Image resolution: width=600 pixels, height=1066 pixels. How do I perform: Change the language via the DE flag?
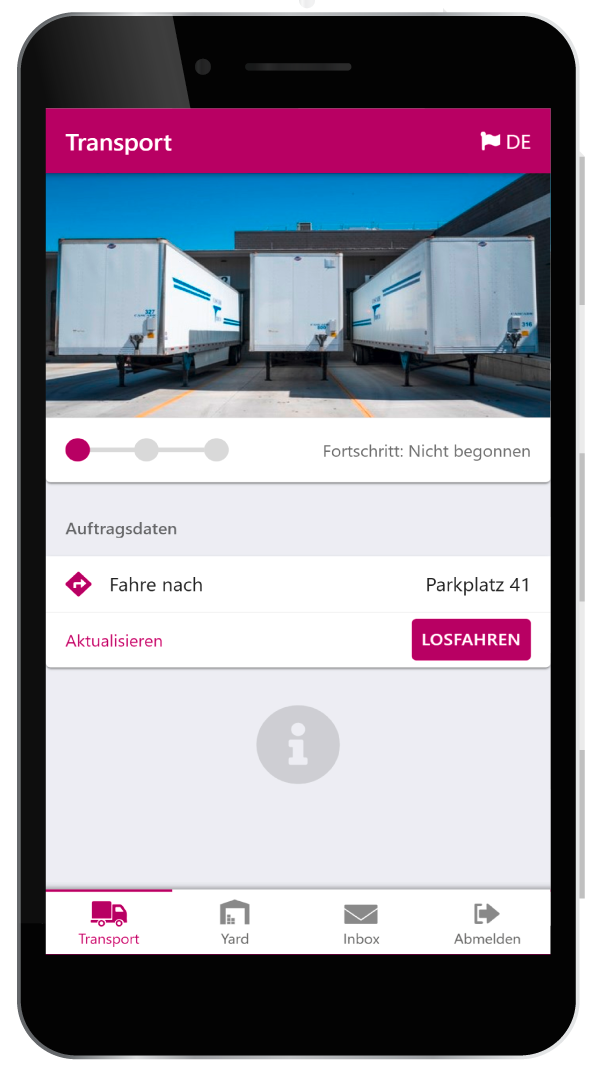click(505, 142)
